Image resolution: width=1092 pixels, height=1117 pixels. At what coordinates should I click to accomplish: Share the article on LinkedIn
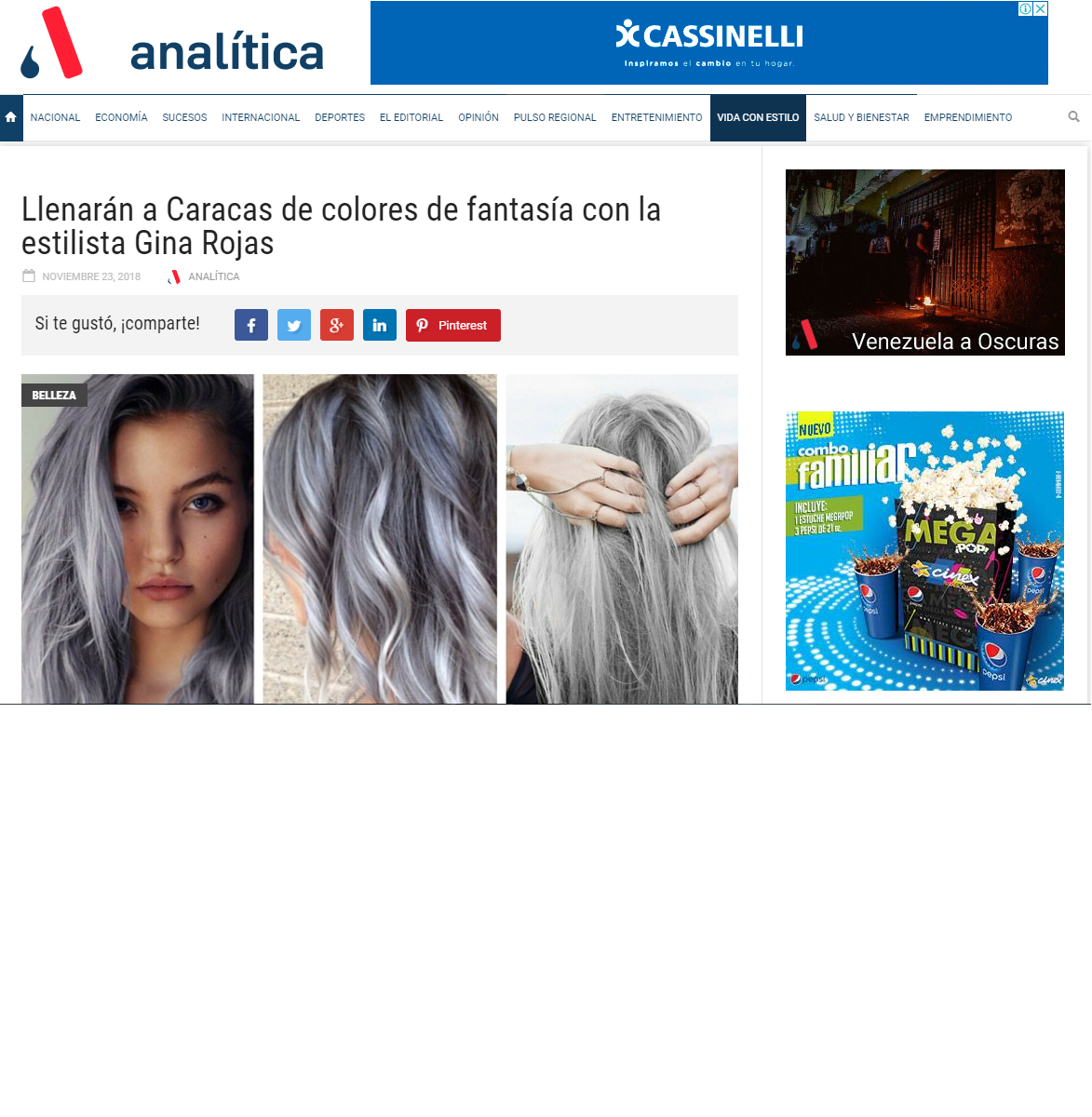point(380,325)
